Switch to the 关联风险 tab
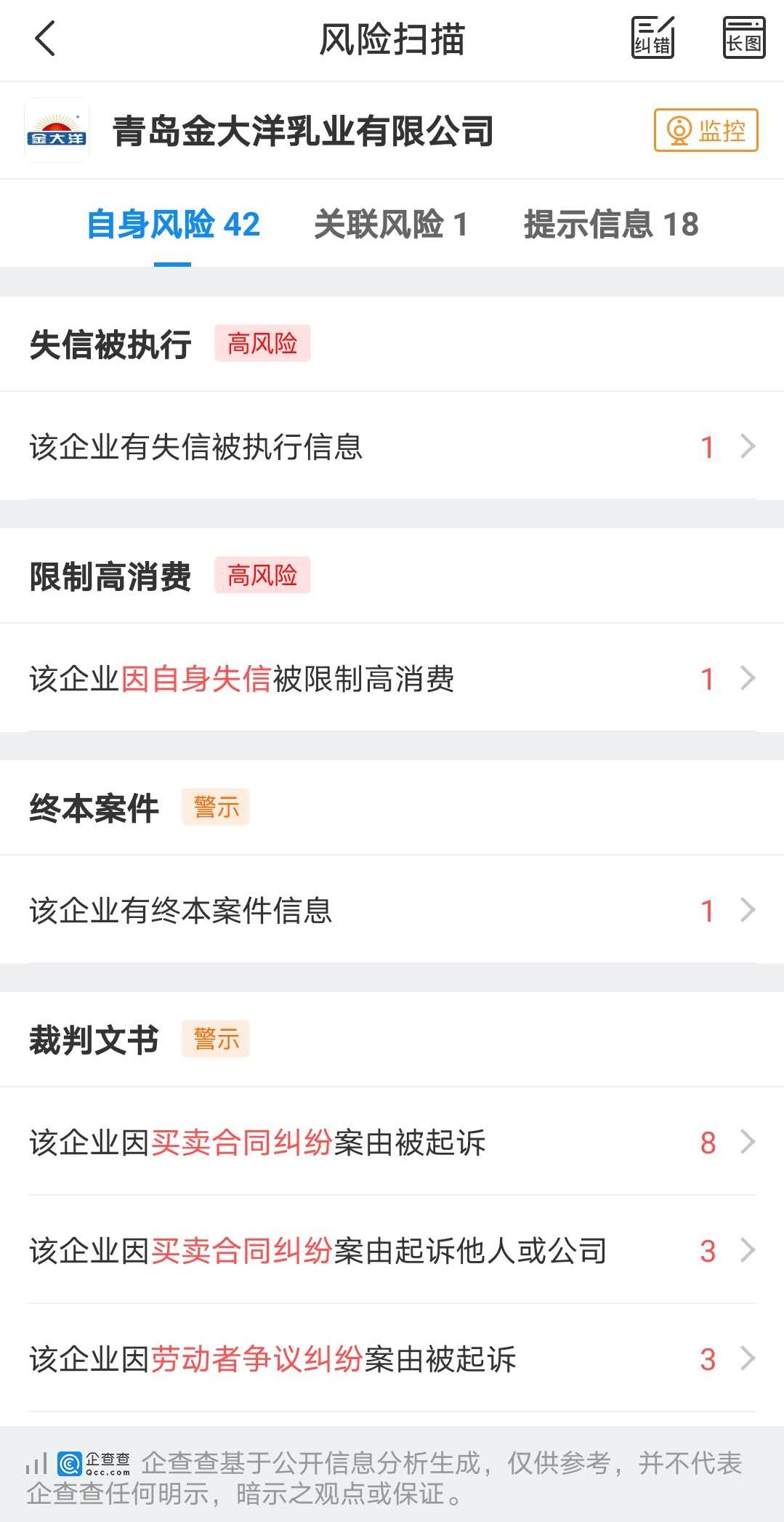Image resolution: width=784 pixels, height=1522 pixels. 390,225
